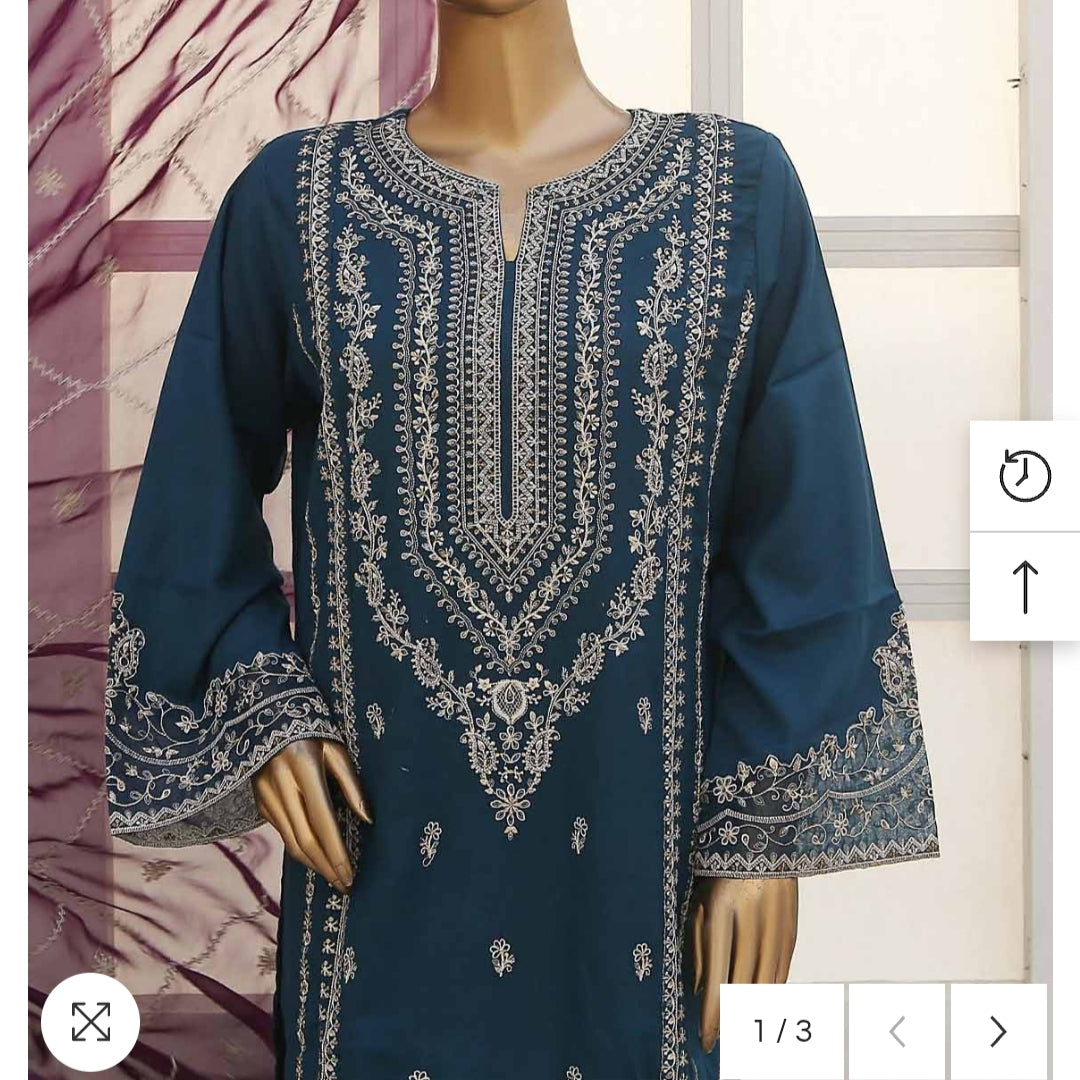Viewport: 1080px width, 1080px height.
Task: Expand the product image to fullscreen
Action: [x=90, y=1022]
